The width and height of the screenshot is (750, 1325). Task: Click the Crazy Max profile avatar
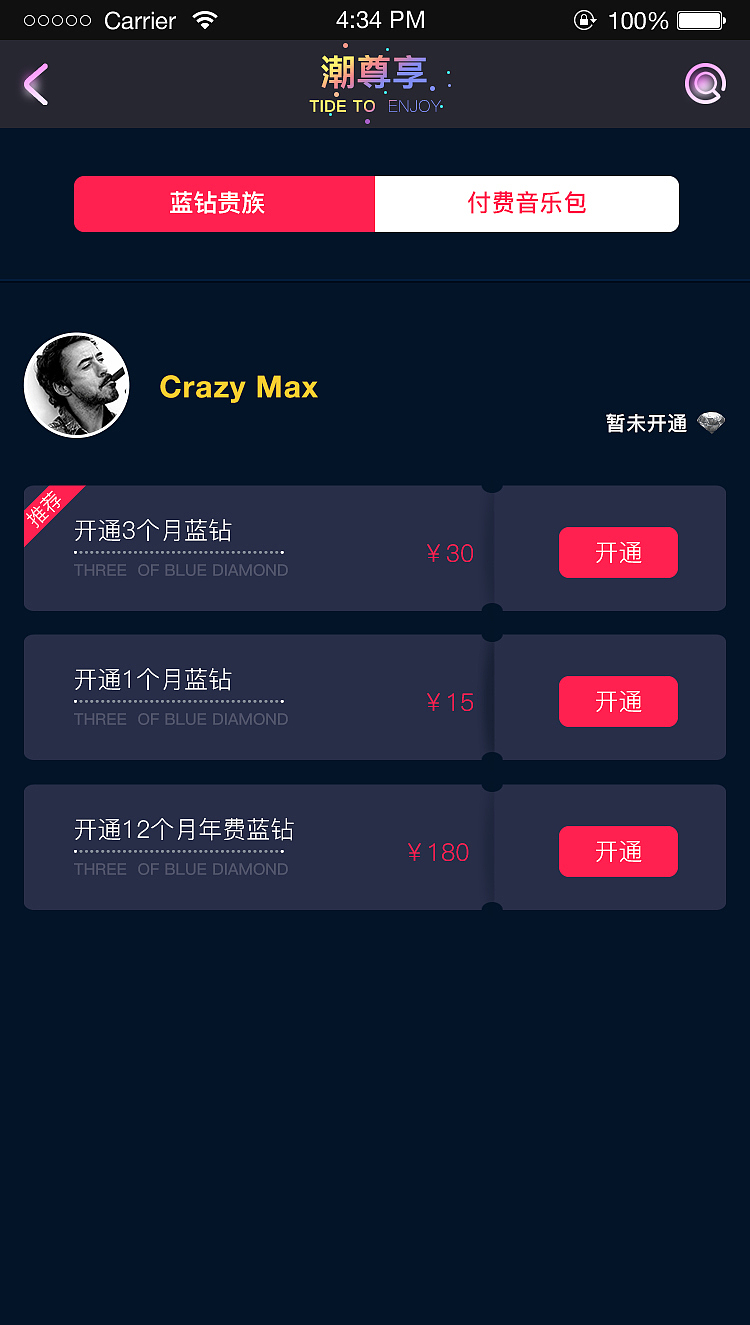click(76, 385)
